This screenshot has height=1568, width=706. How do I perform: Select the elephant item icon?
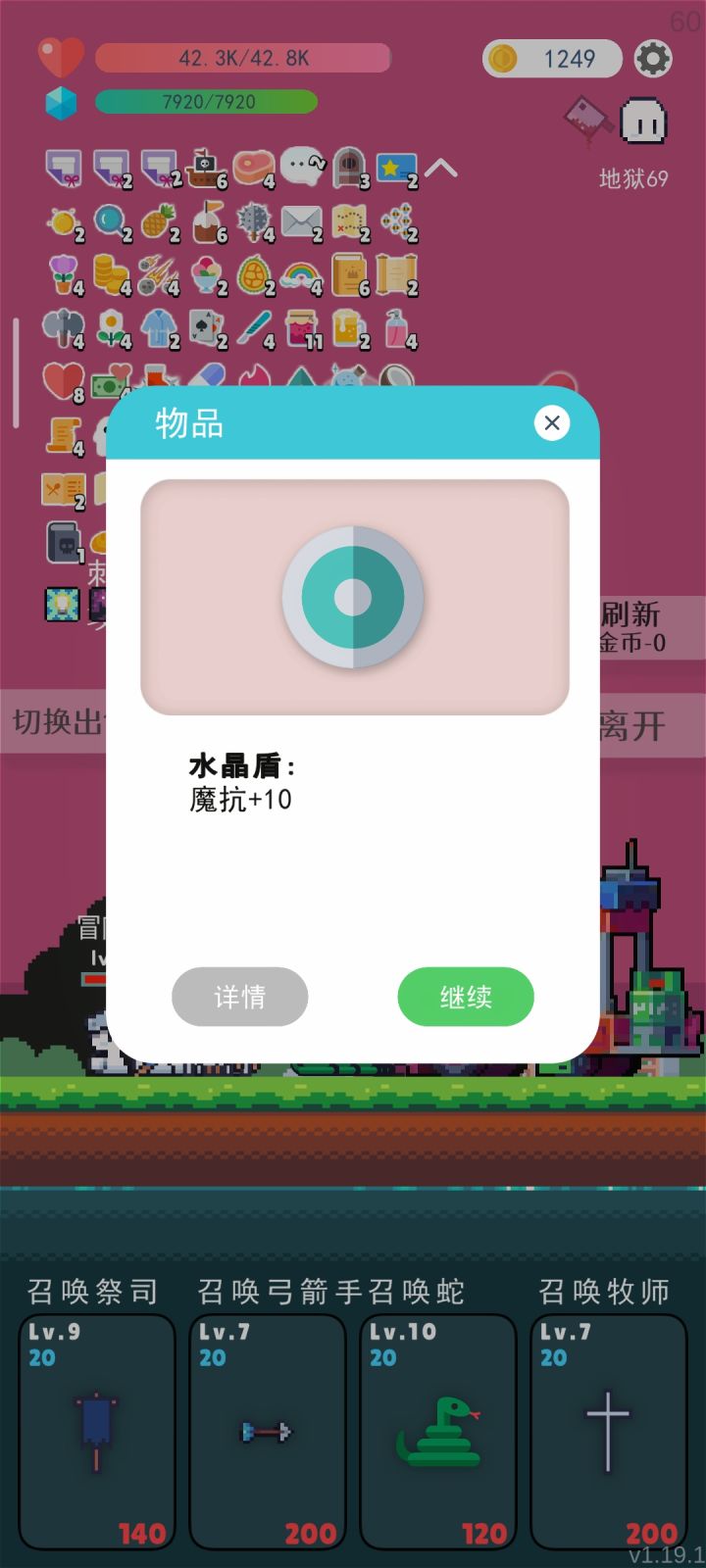click(61, 329)
